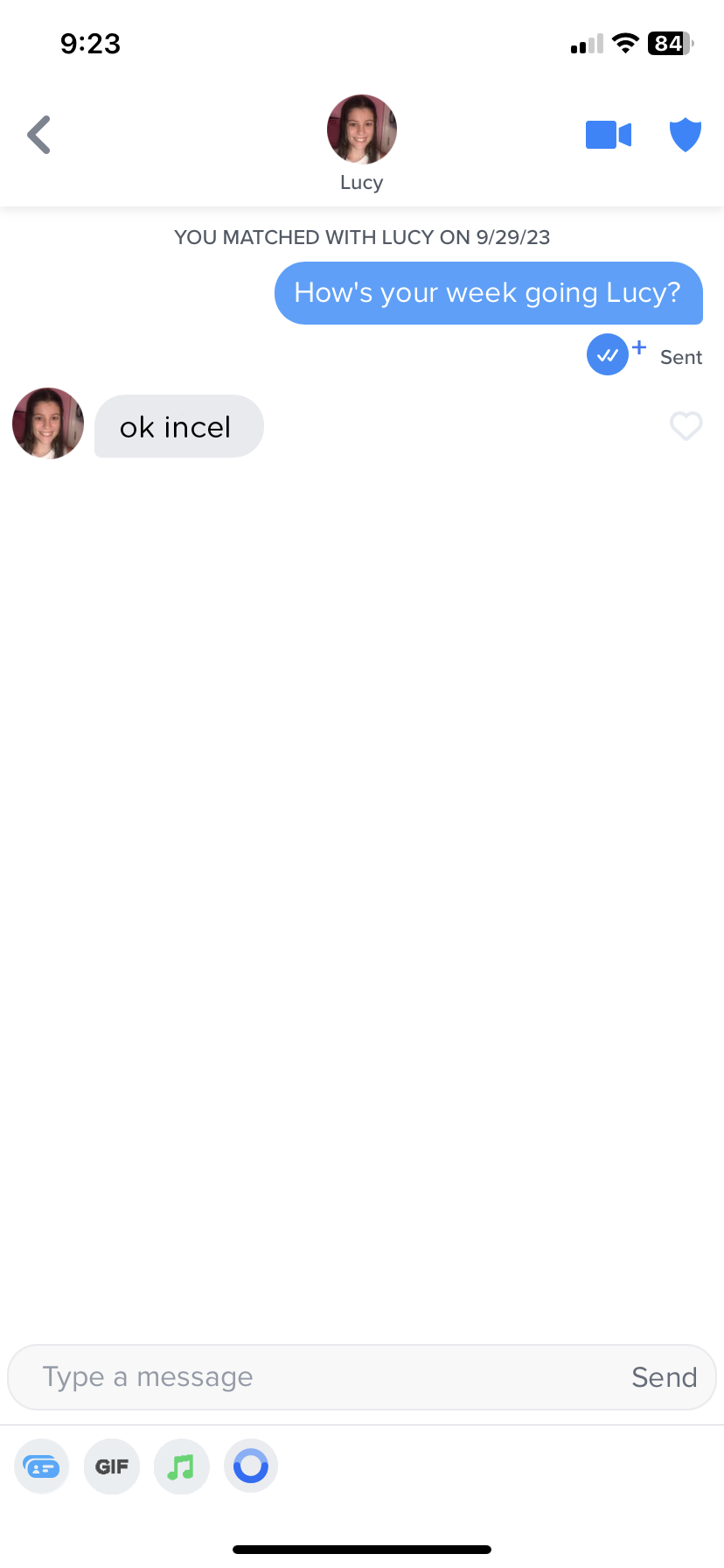The width and height of the screenshot is (724, 1568).
Task: Go back to the matches list
Action: pos(39,135)
